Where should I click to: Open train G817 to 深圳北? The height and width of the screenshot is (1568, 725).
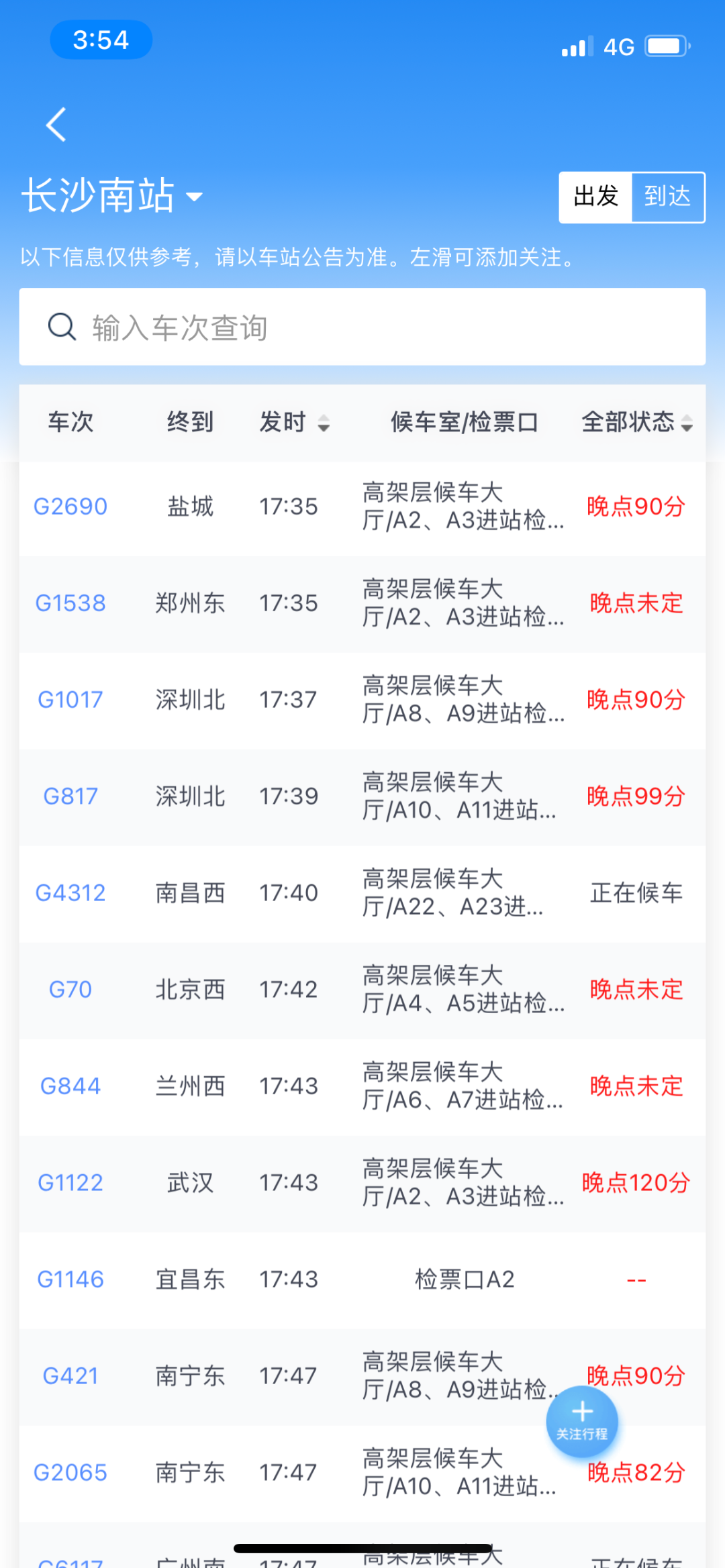tap(70, 796)
